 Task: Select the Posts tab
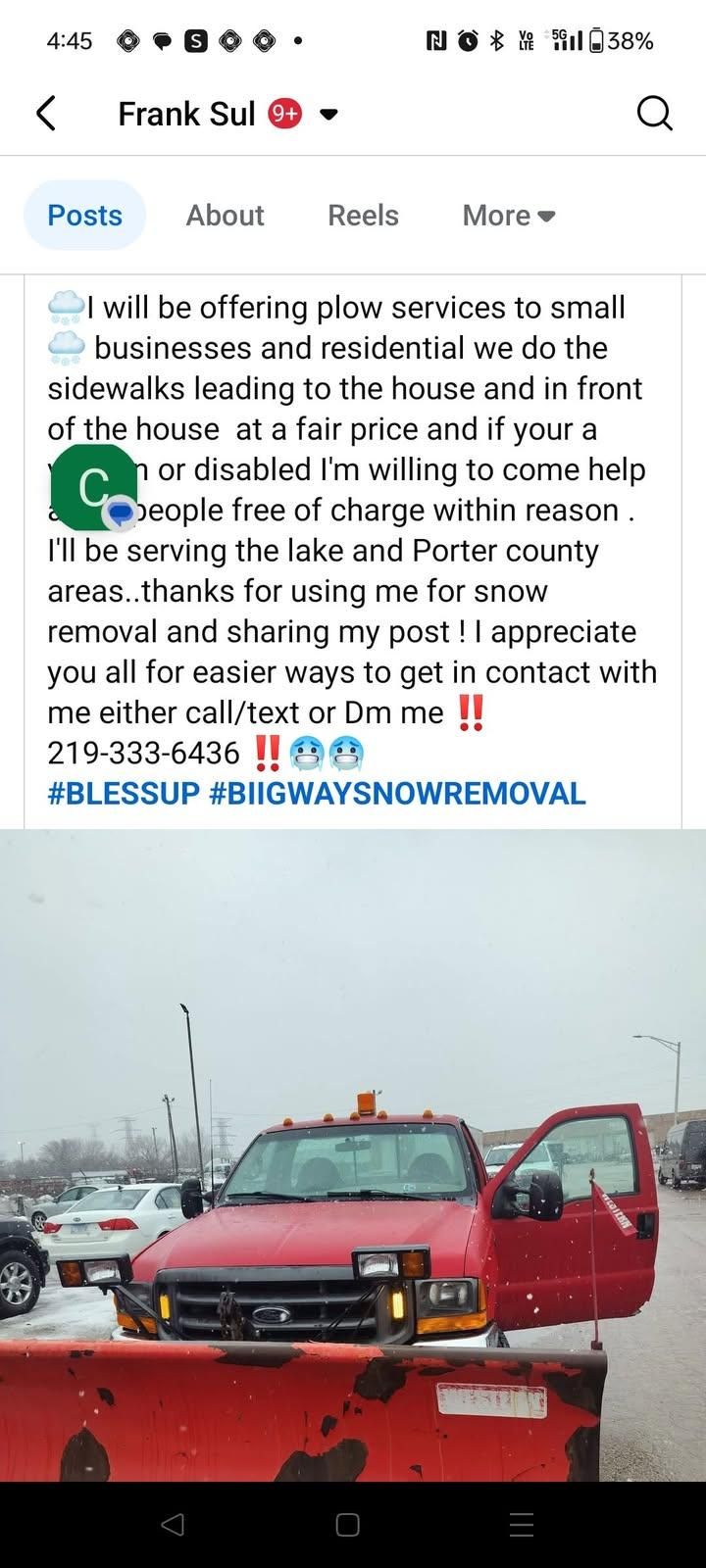pos(84,215)
